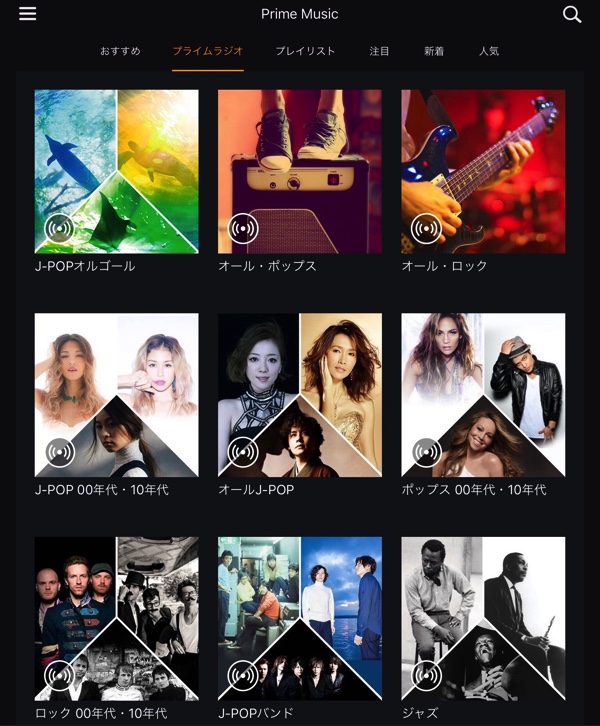Switch to the おすすめ tab
Viewport: 600px width, 726px height.
tap(120, 51)
